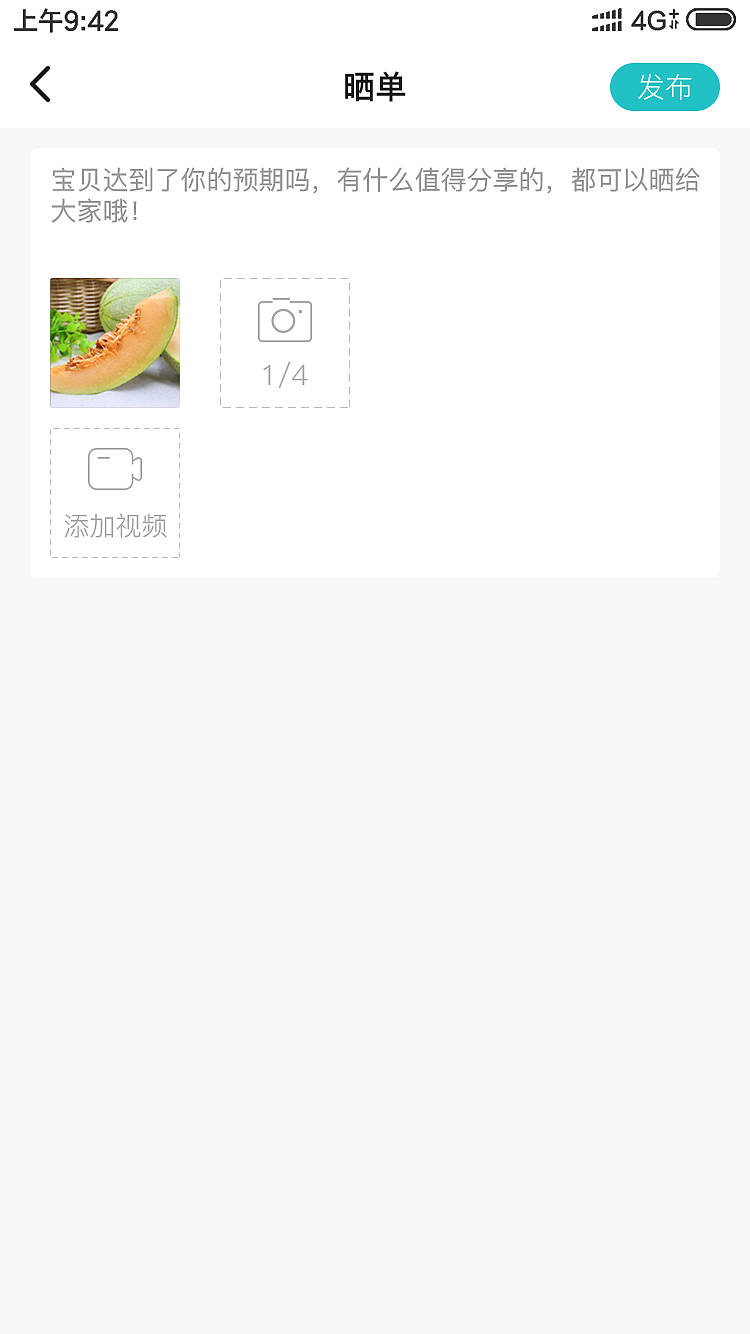
Task: Tap the video camera icon
Action: (x=114, y=467)
